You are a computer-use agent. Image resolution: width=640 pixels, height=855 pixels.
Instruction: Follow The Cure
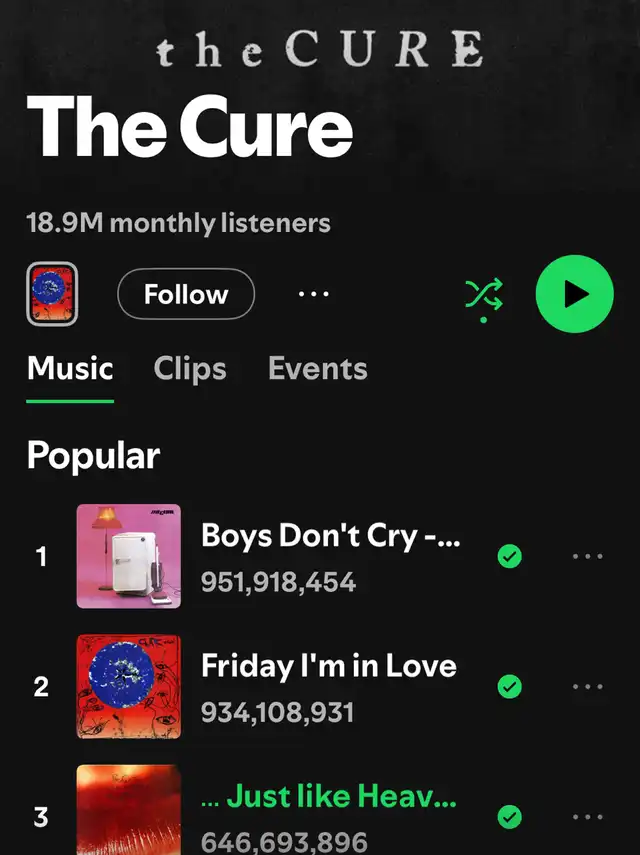coord(186,294)
